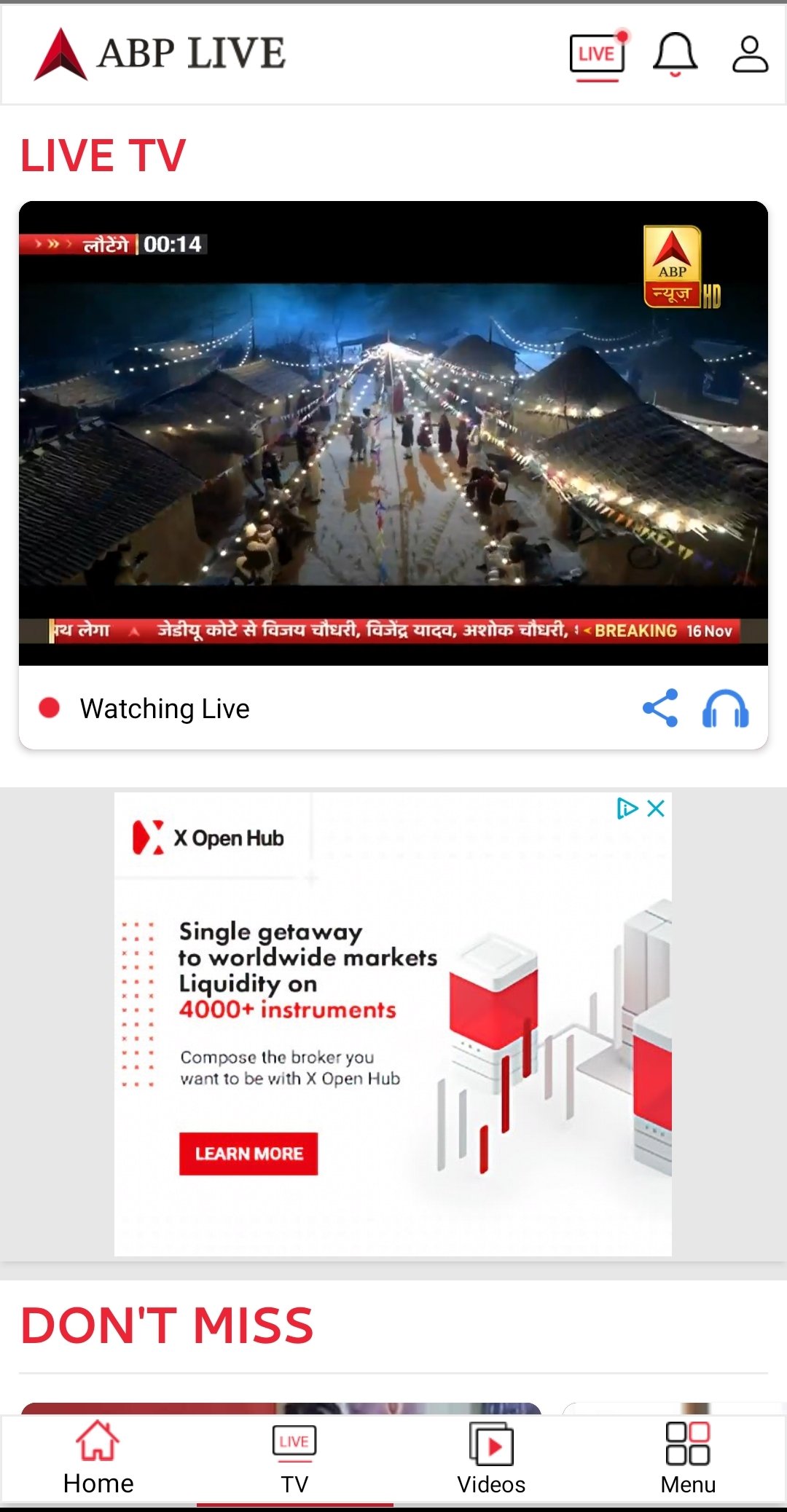Open the notifications bell

675,55
